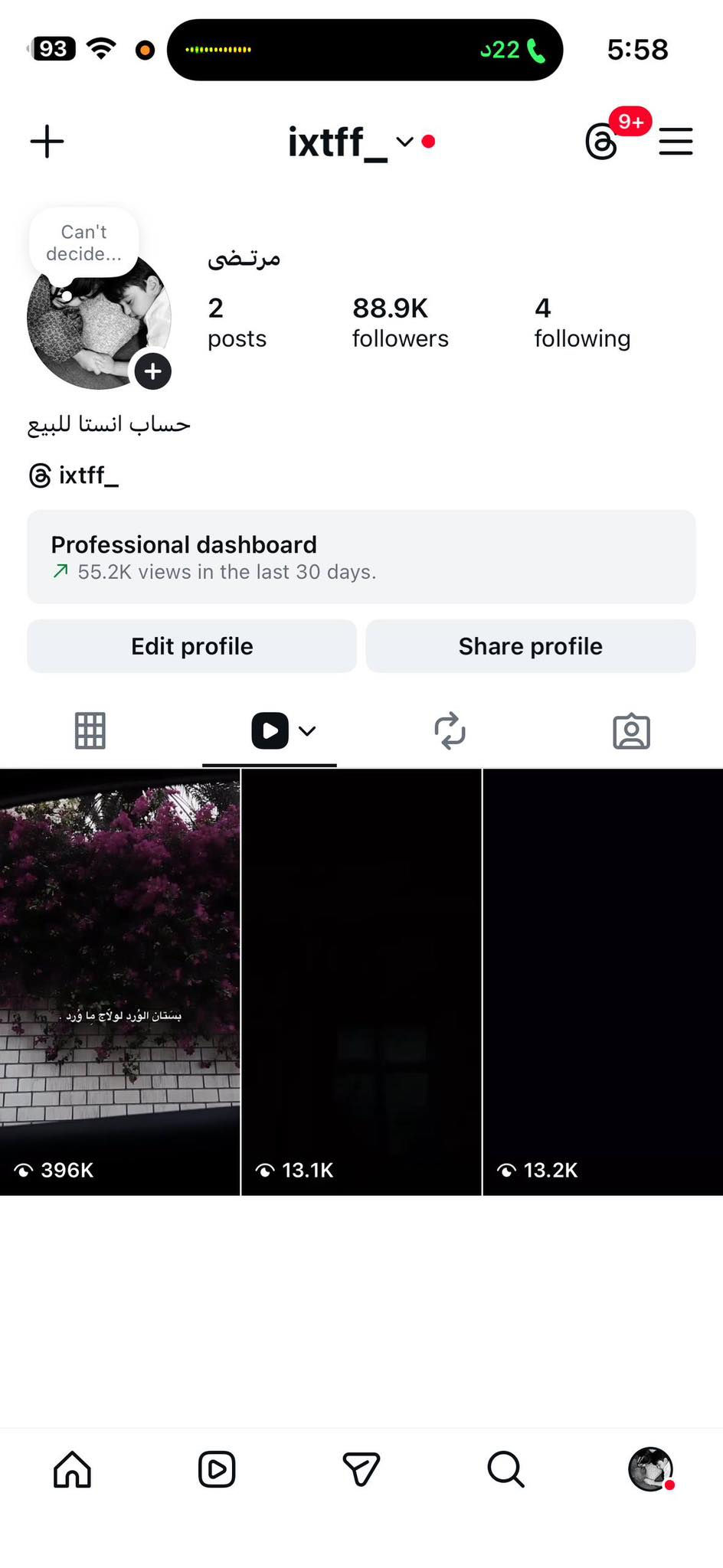Tap the plus icon to create content

coord(47,142)
